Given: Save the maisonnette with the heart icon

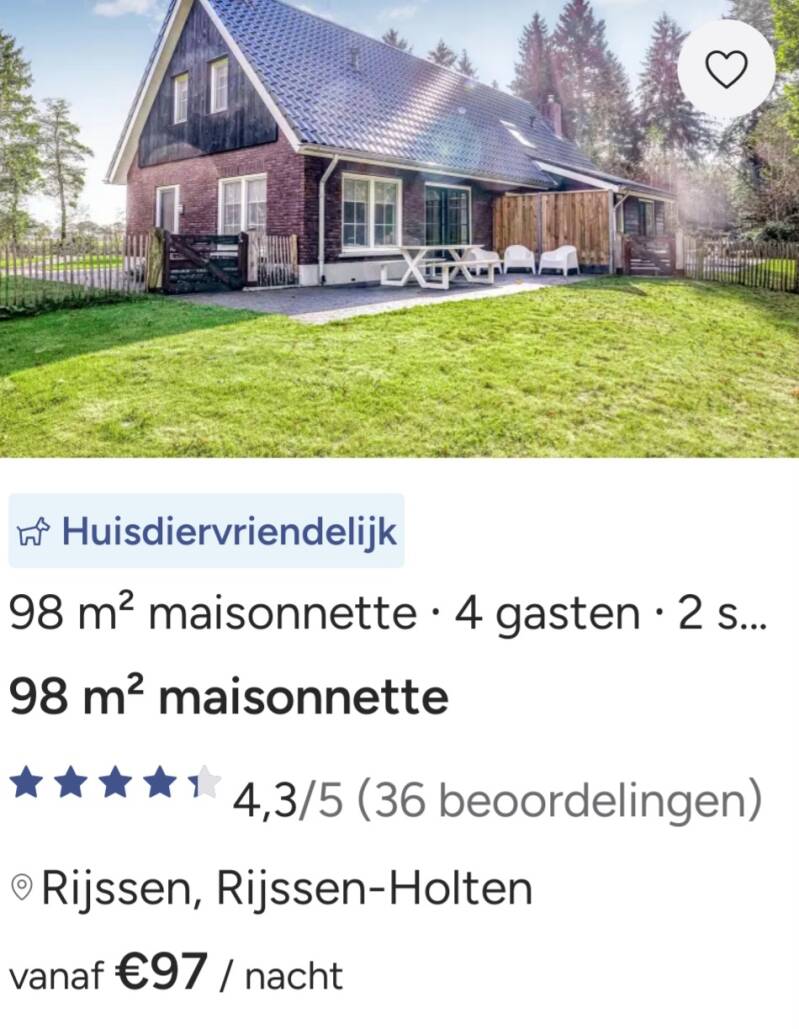Looking at the screenshot, I should coord(726,68).
